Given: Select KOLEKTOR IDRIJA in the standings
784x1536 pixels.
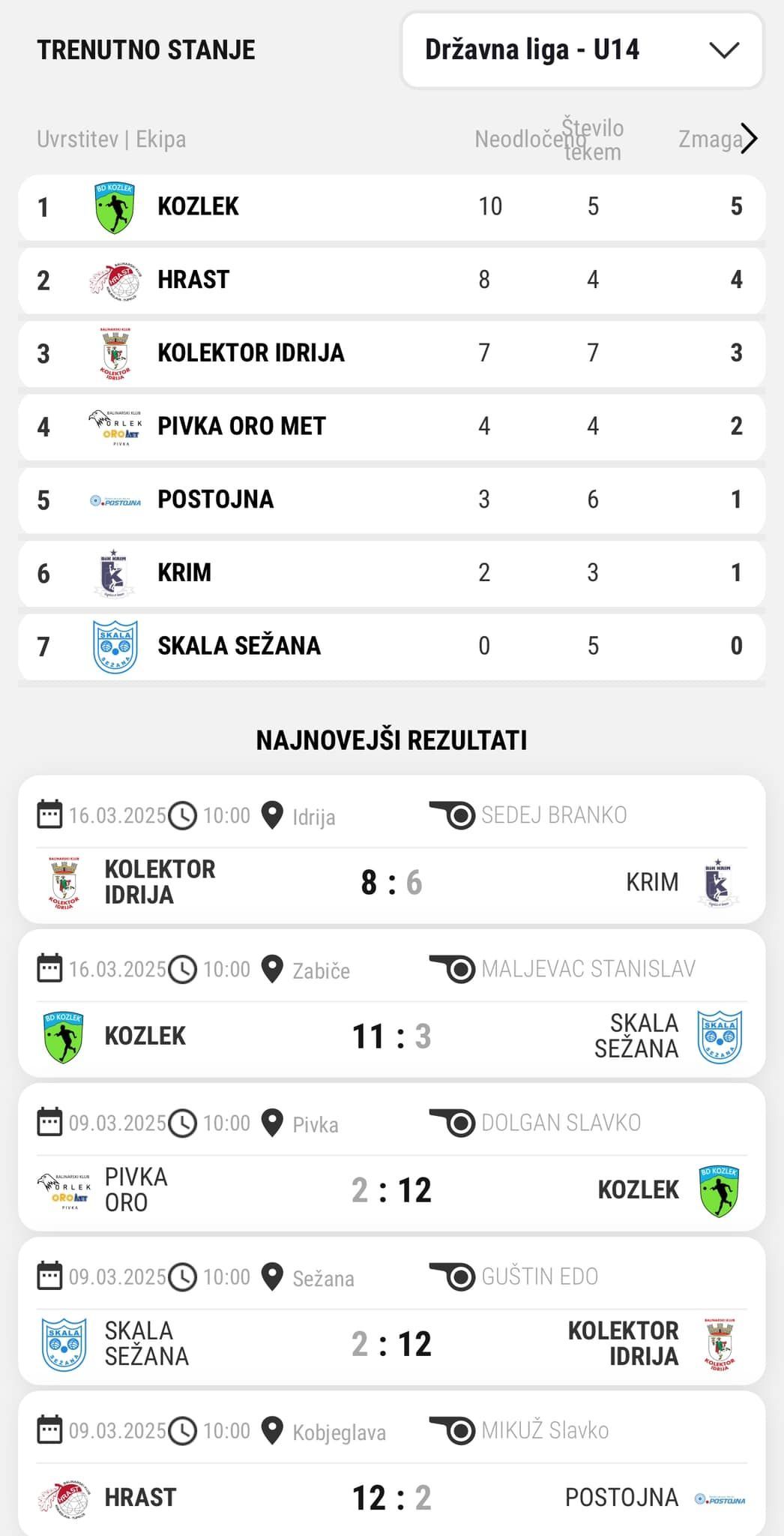Looking at the screenshot, I should pyautogui.click(x=392, y=354).
